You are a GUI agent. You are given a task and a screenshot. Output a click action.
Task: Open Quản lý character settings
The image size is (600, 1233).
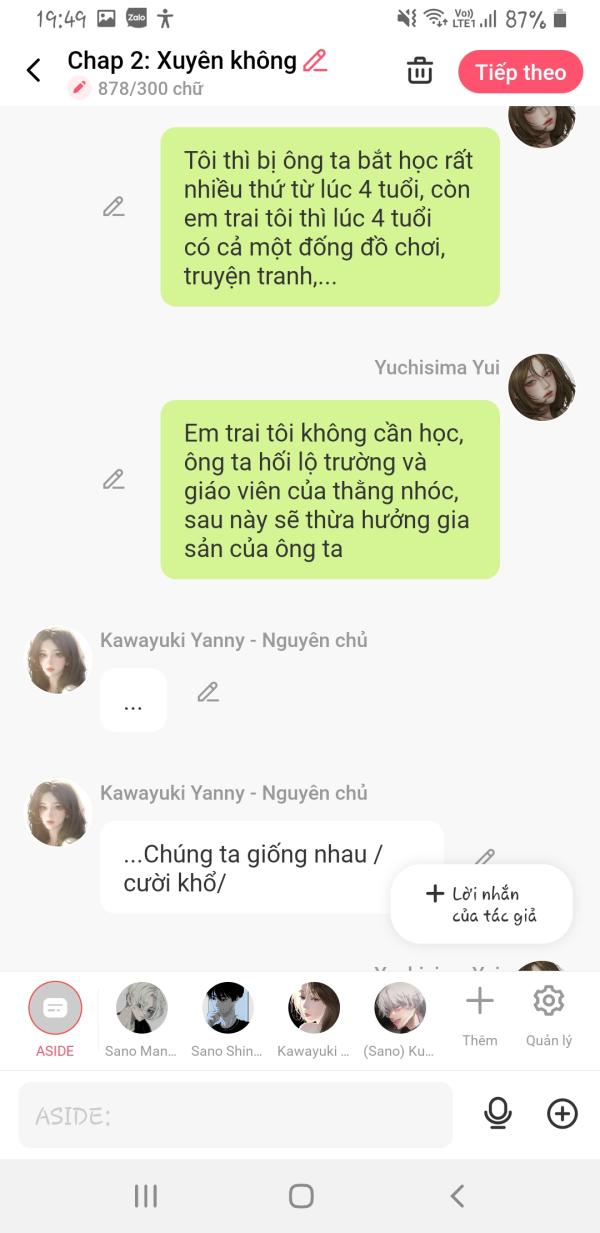coord(549,1017)
